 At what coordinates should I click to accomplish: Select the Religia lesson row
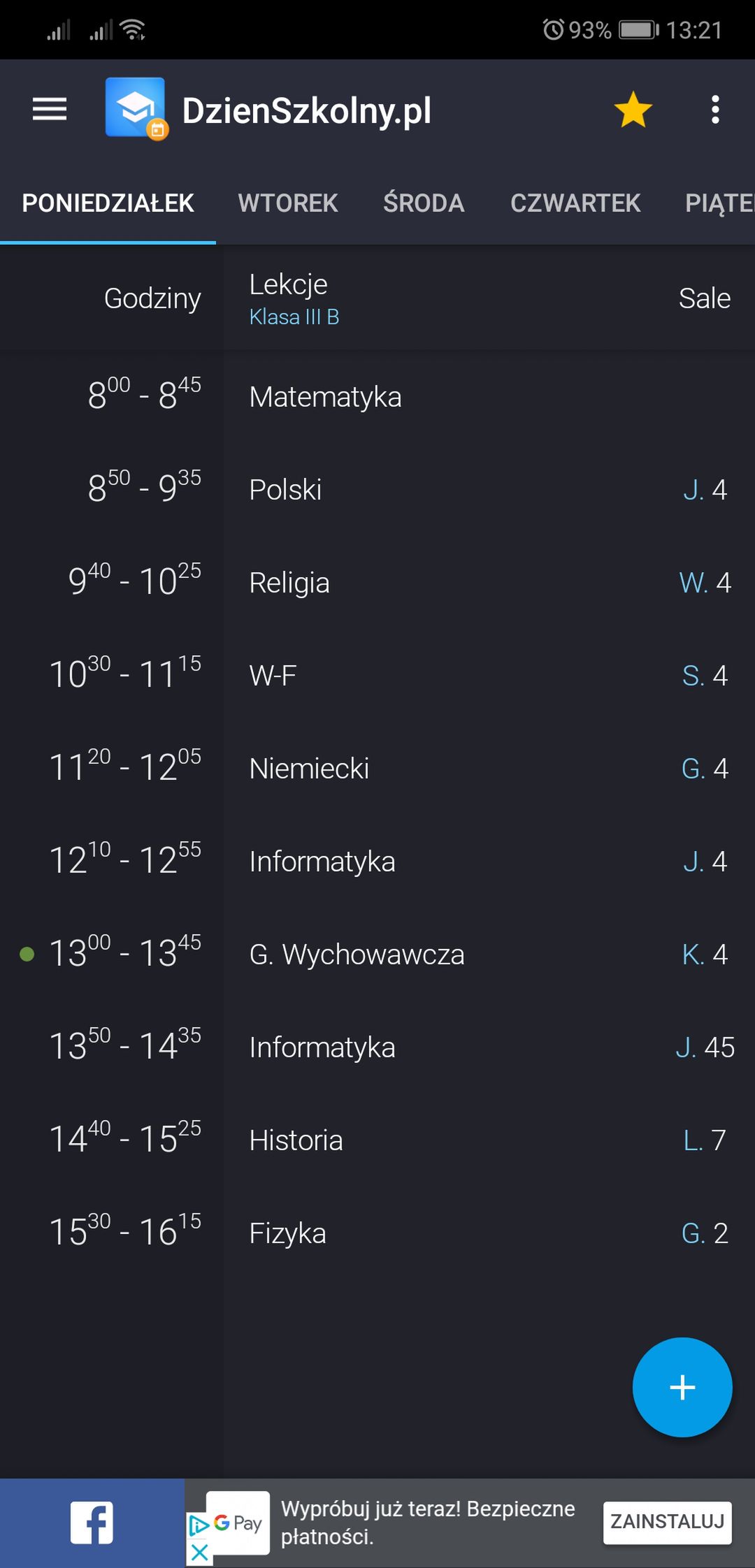coord(377,583)
